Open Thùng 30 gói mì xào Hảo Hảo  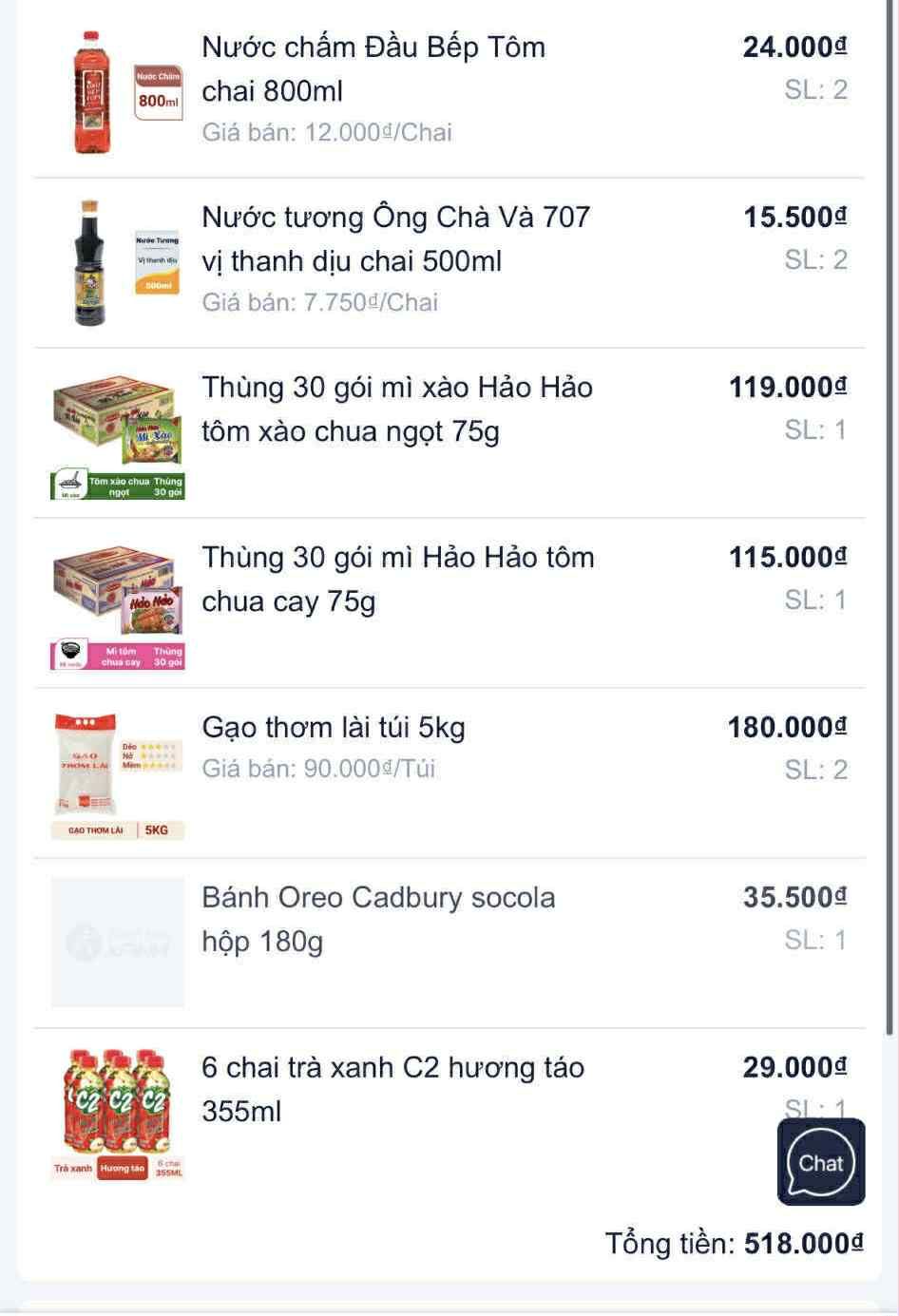(396, 410)
